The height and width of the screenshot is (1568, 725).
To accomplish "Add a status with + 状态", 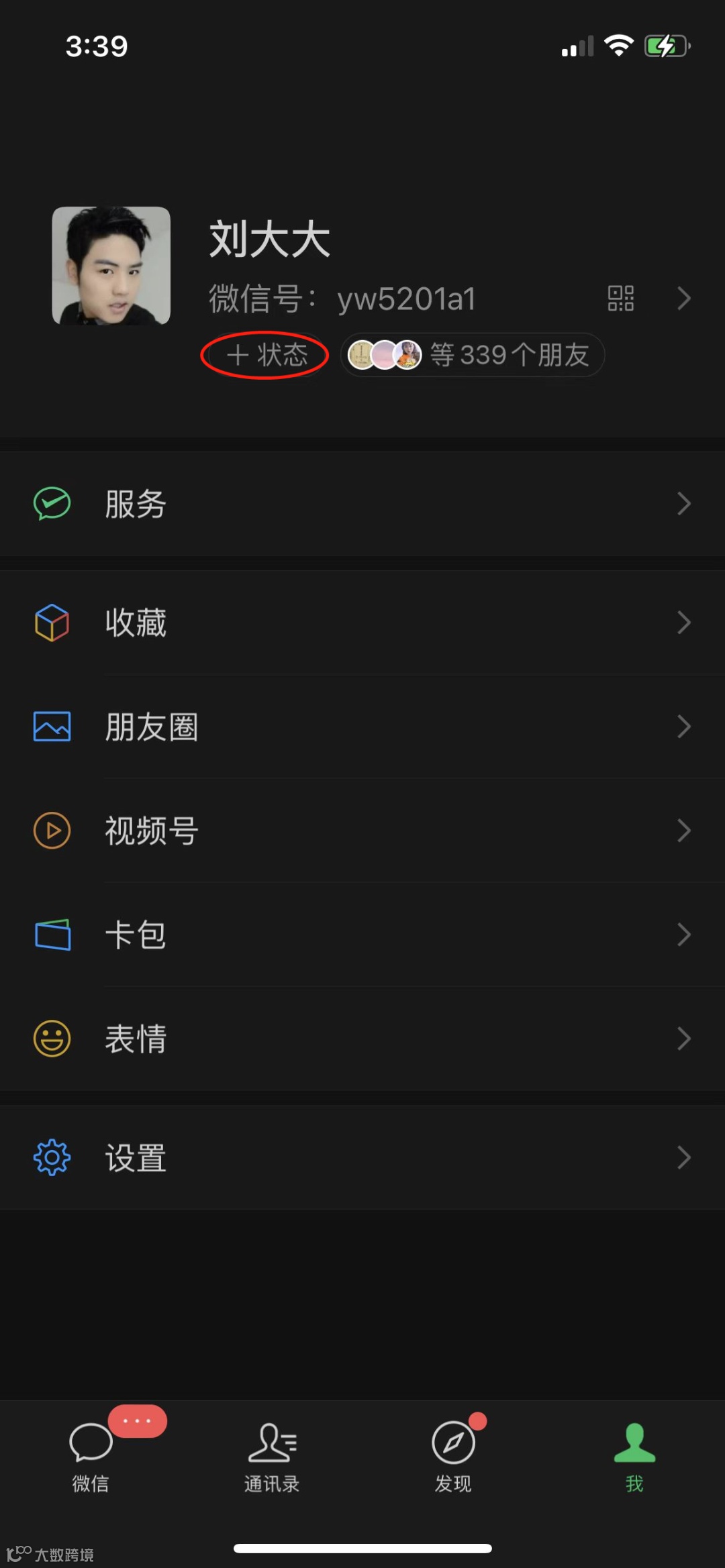I will 265,355.
